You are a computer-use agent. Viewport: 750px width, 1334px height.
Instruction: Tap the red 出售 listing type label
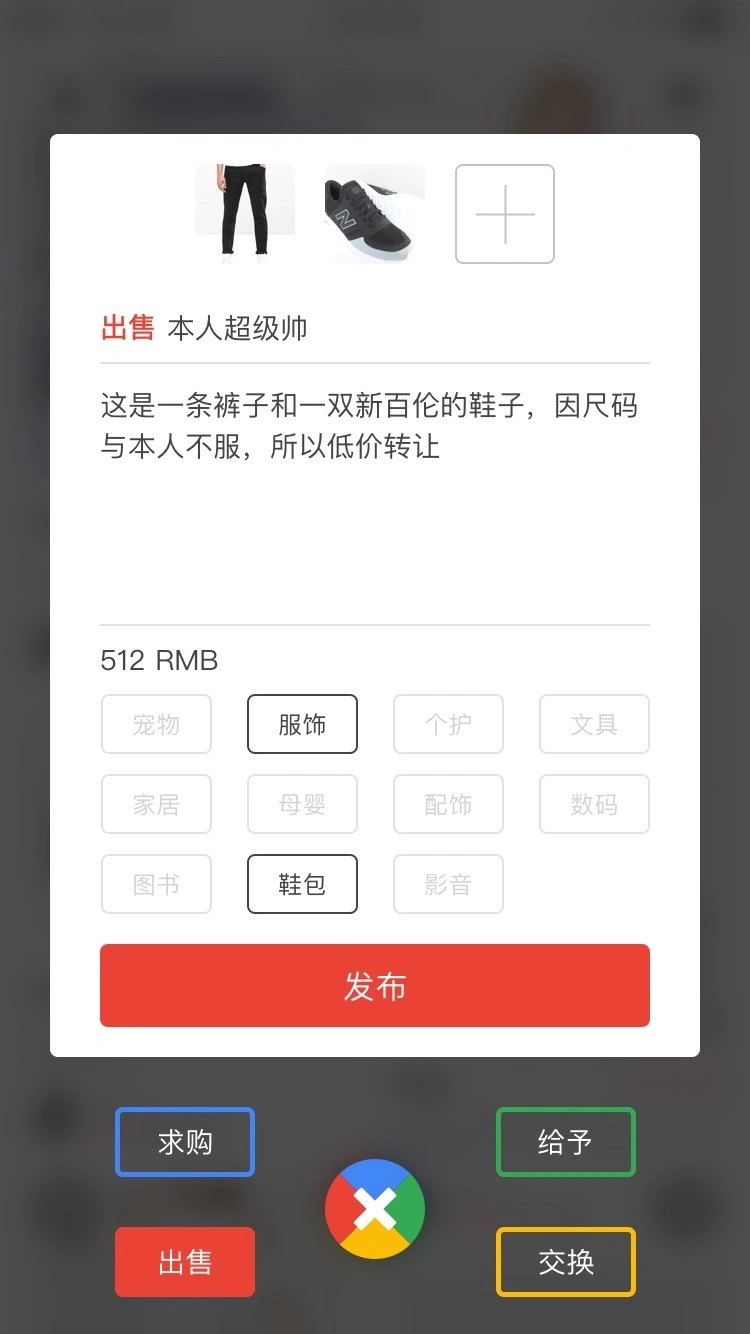(x=128, y=328)
